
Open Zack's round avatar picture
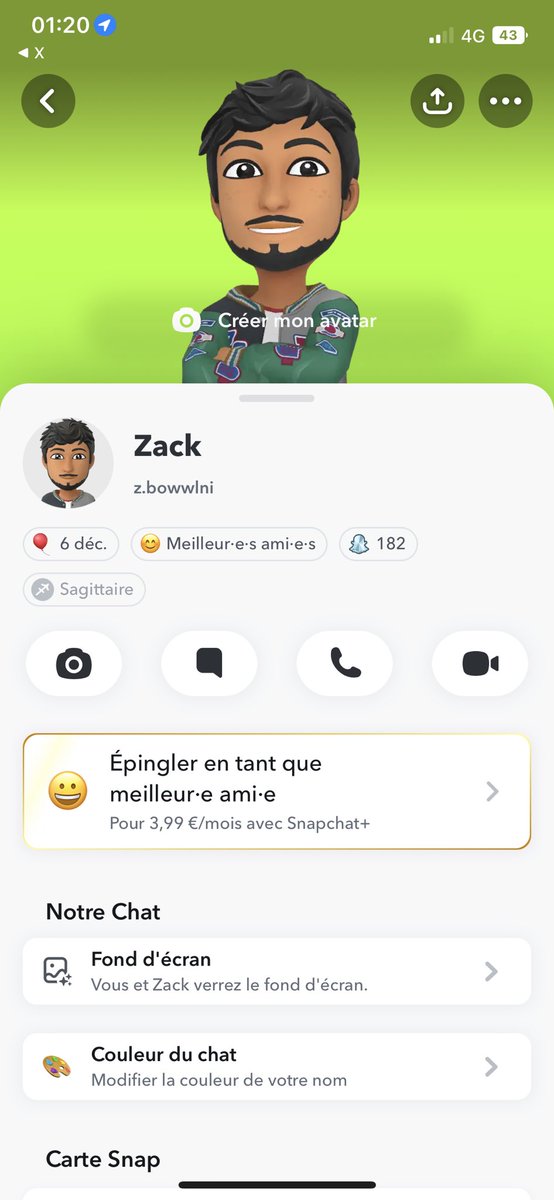click(68, 463)
